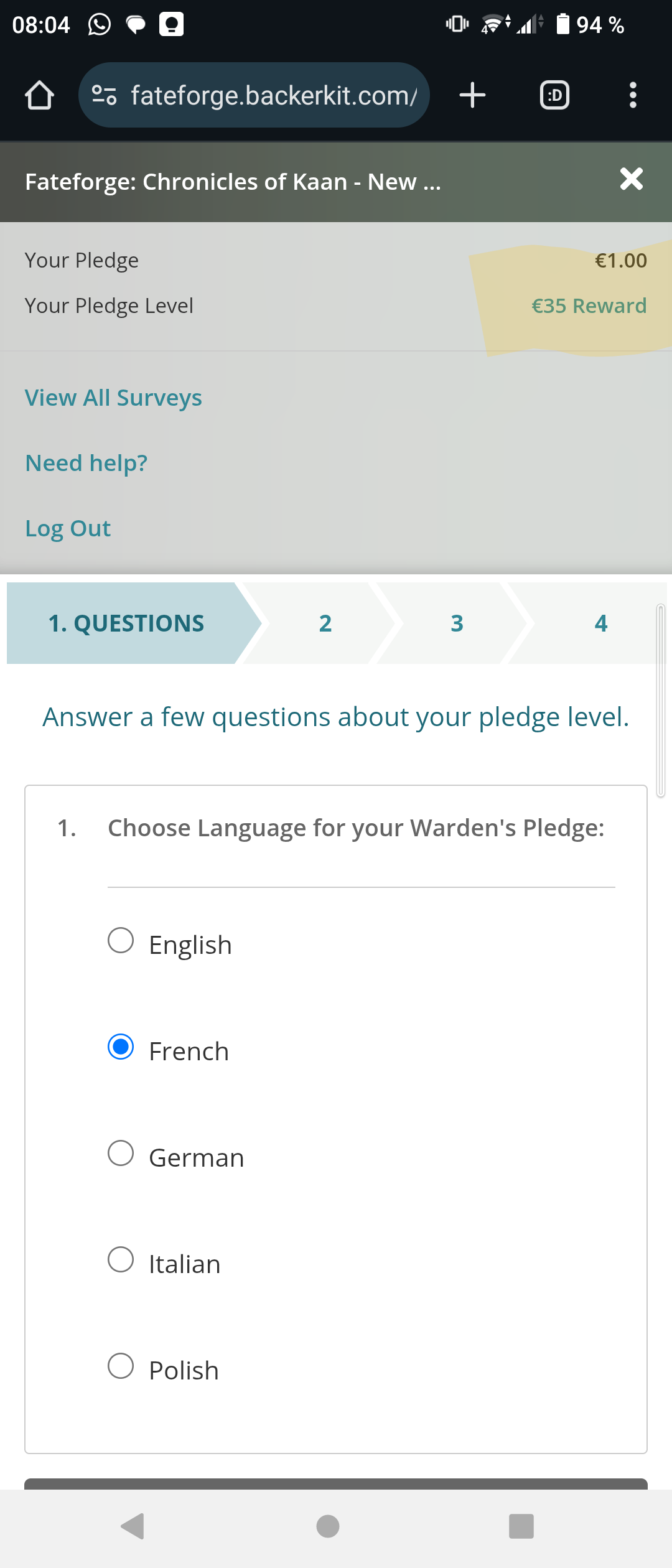Go to survey step 4
The image size is (672, 1568).
tap(600, 623)
